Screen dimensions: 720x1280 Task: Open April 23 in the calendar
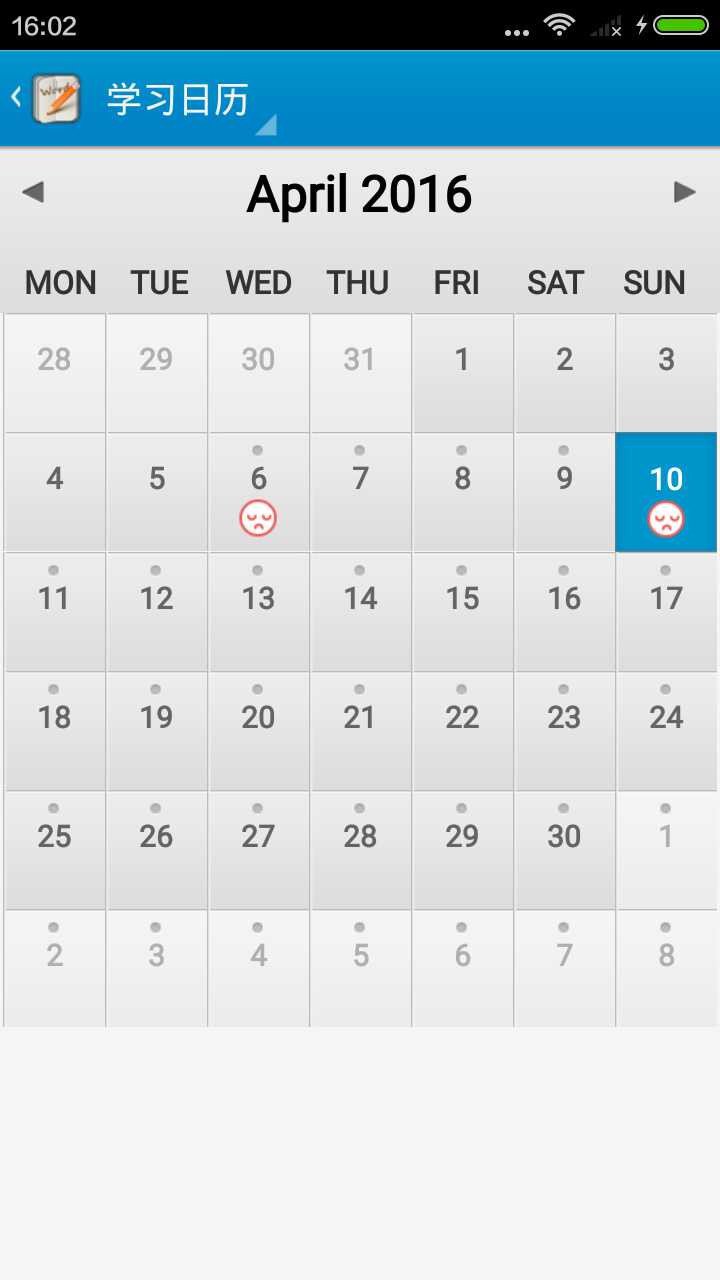click(564, 730)
